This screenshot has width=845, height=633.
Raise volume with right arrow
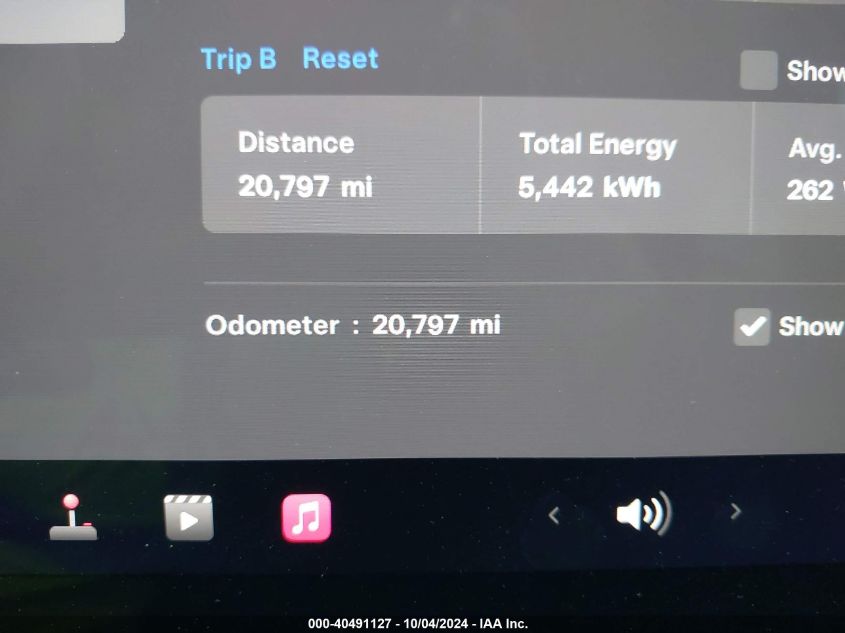735,512
